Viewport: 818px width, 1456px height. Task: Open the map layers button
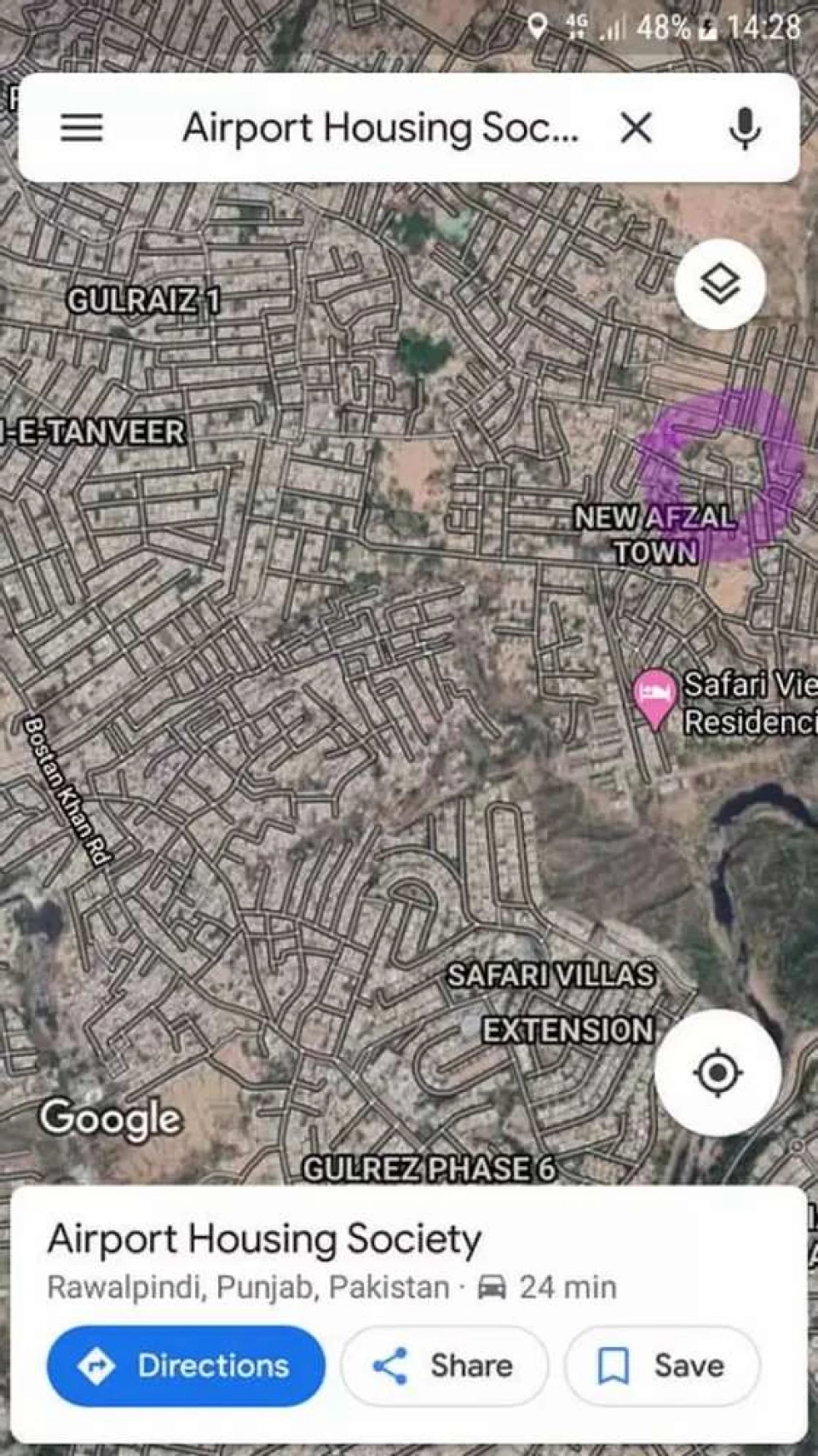pos(721,285)
